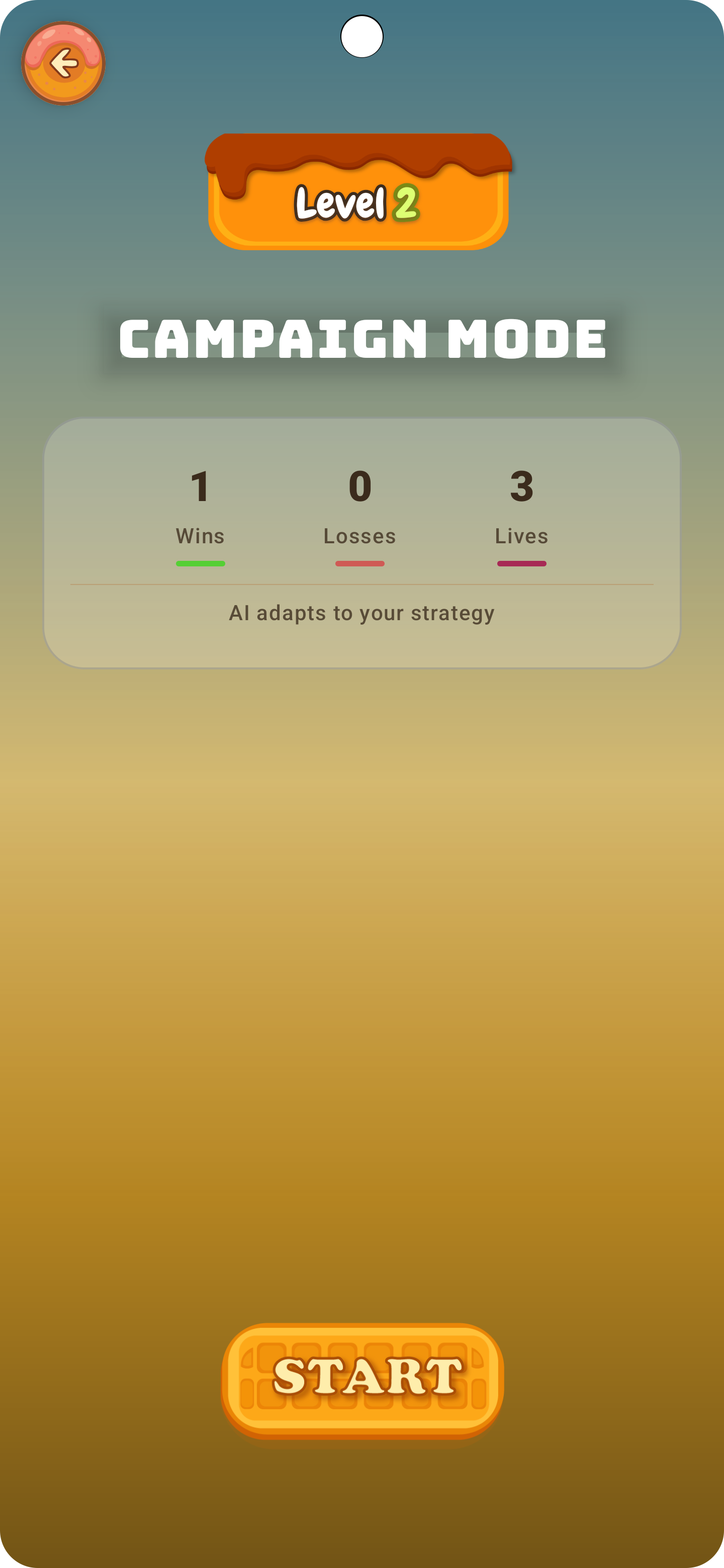Tap the Level 2 chocolate banner
This screenshot has width=724, height=1568.
click(360, 201)
